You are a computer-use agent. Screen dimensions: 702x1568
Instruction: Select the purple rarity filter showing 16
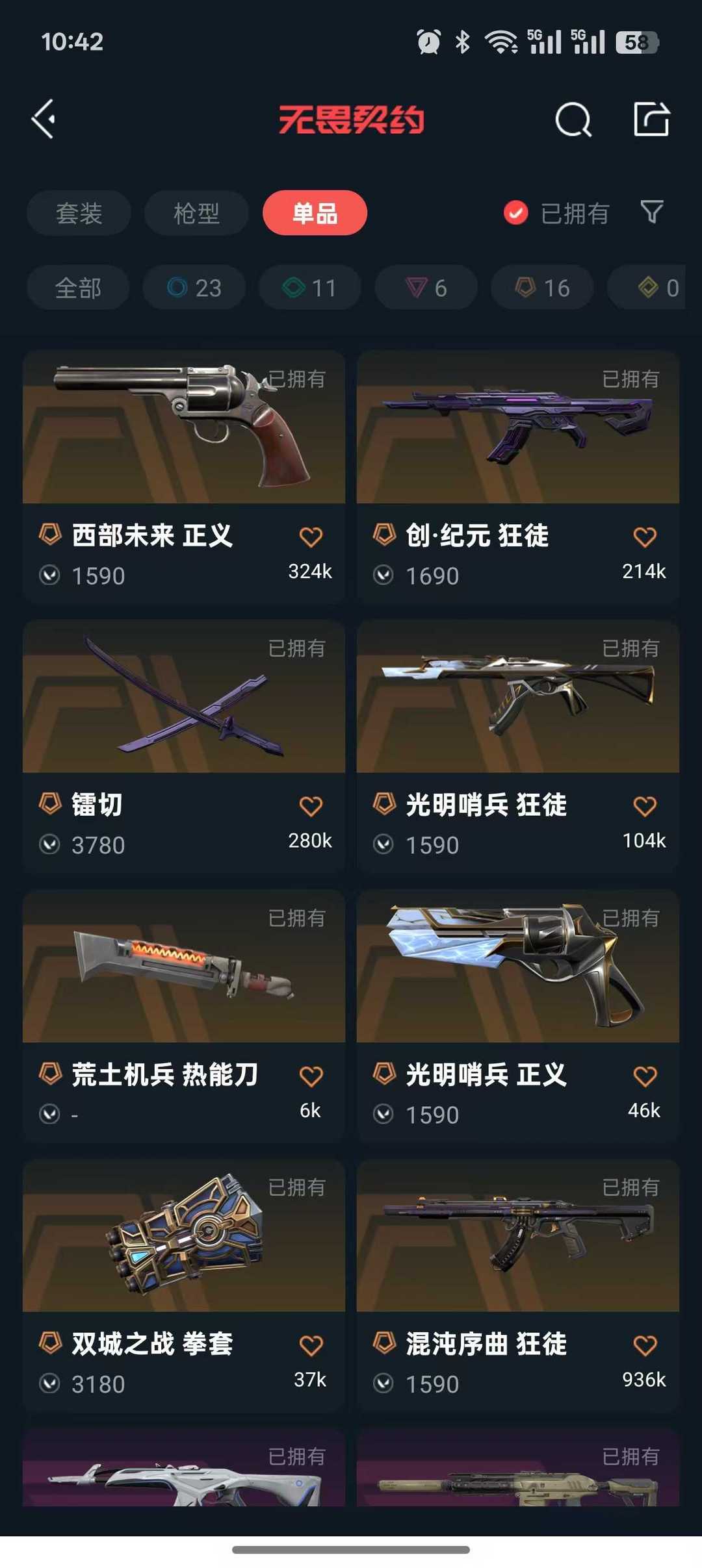(x=541, y=287)
